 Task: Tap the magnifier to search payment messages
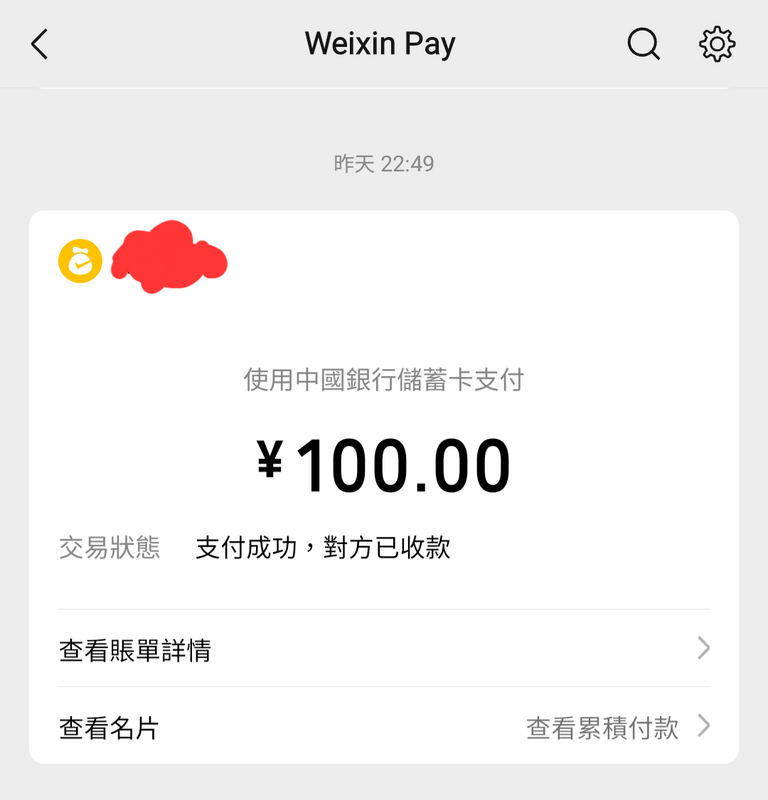[x=643, y=44]
